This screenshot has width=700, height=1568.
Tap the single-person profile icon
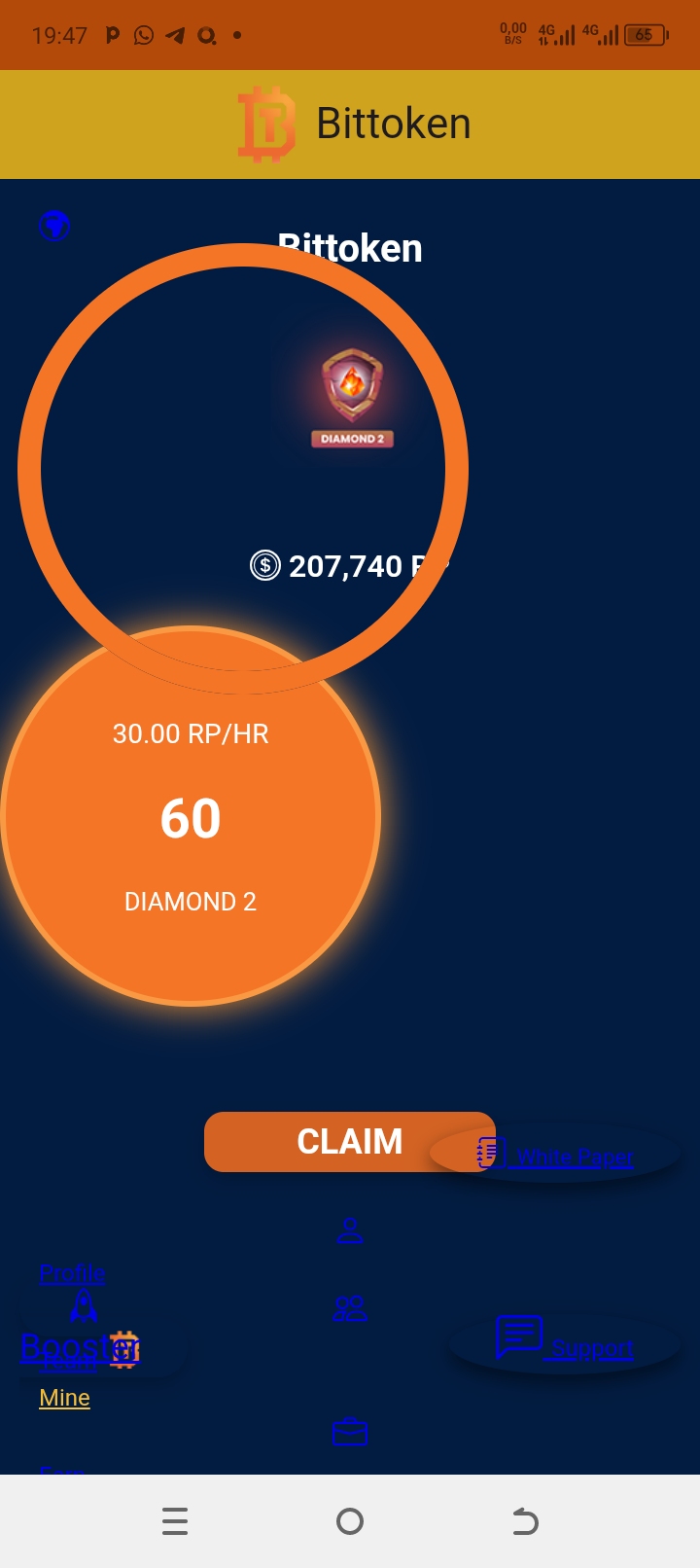click(x=350, y=1230)
